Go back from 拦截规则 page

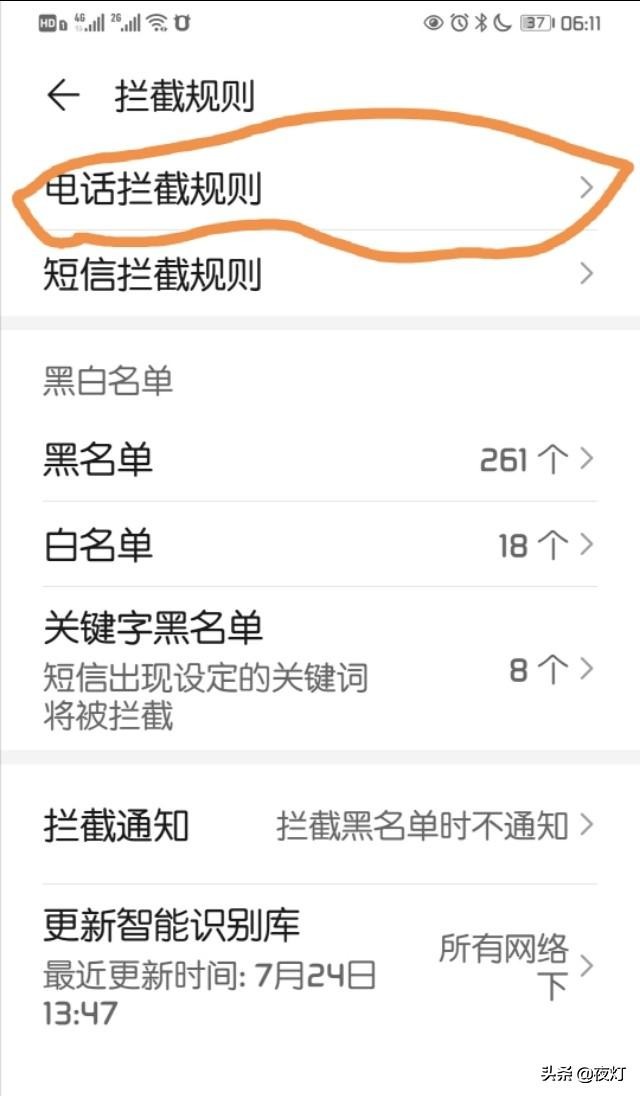coord(62,96)
